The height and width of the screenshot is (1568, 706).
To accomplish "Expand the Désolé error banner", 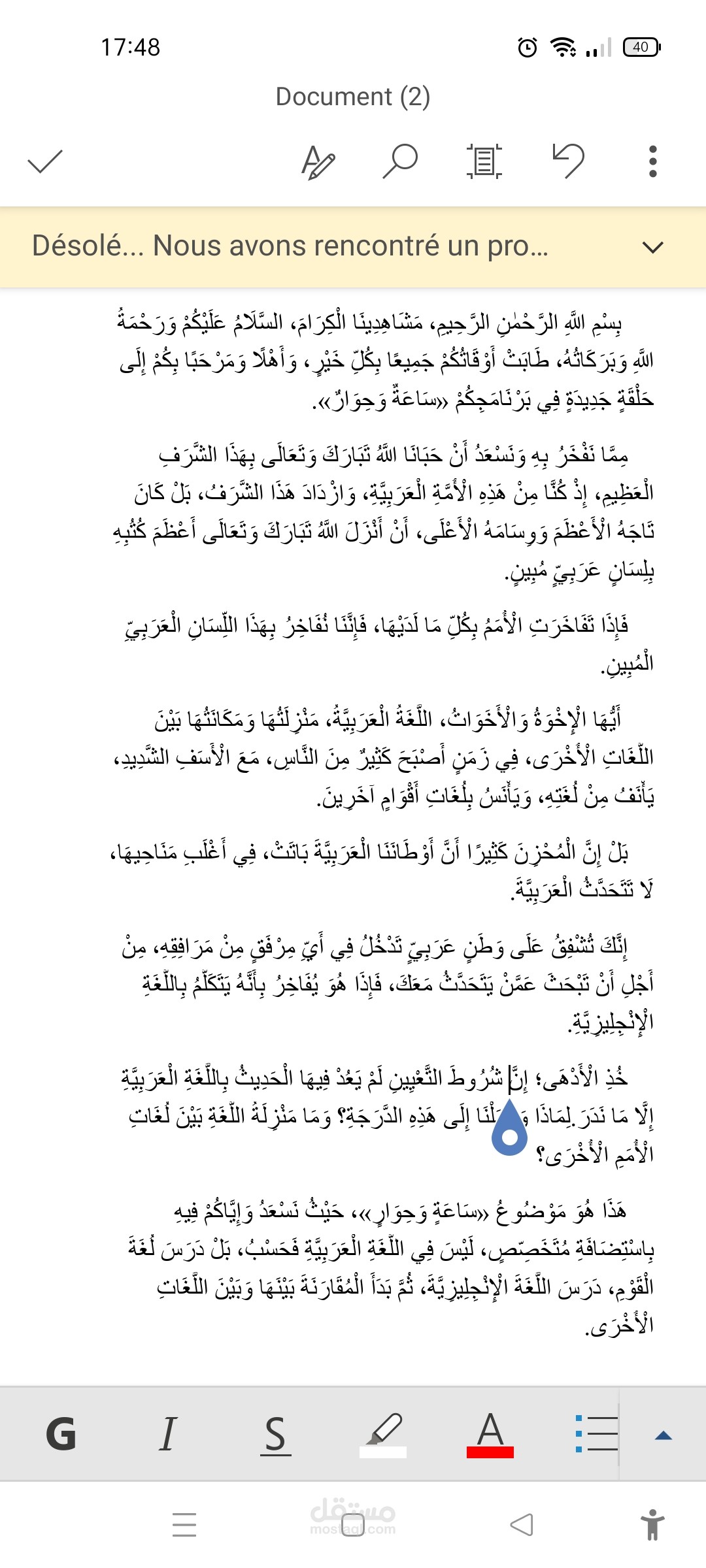I will pos(653,247).
